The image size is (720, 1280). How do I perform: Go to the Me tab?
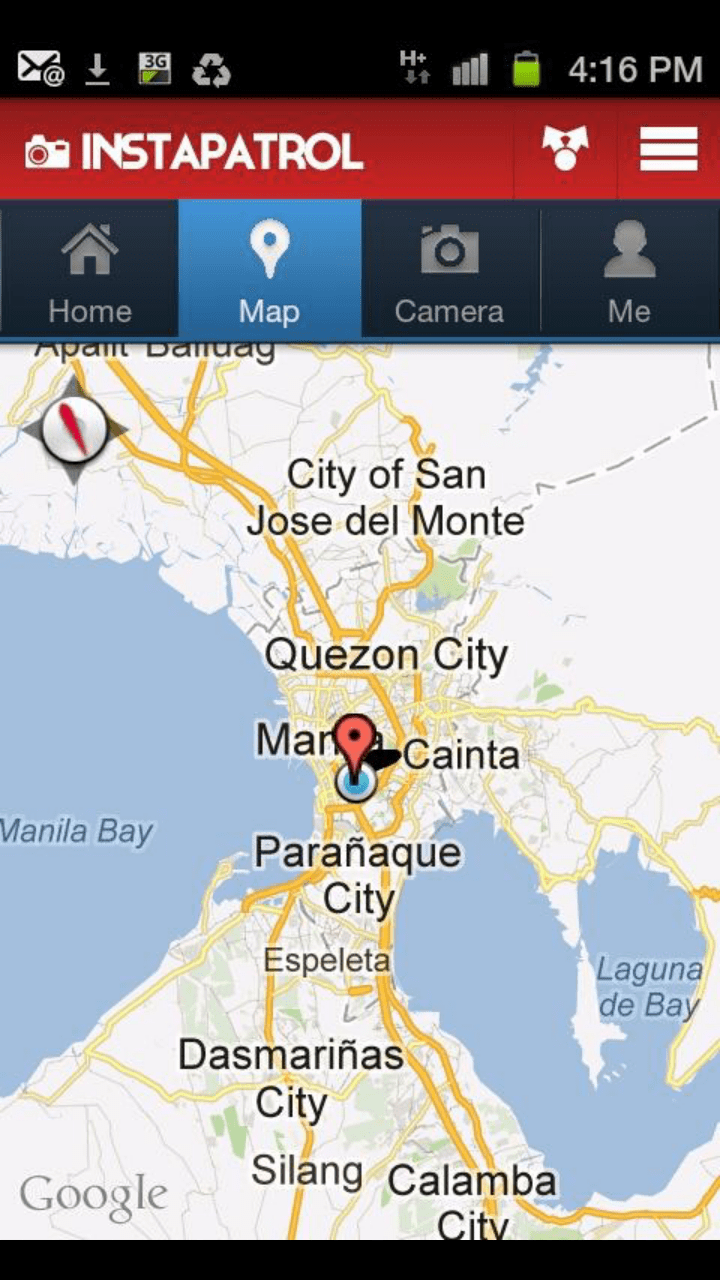point(629,270)
